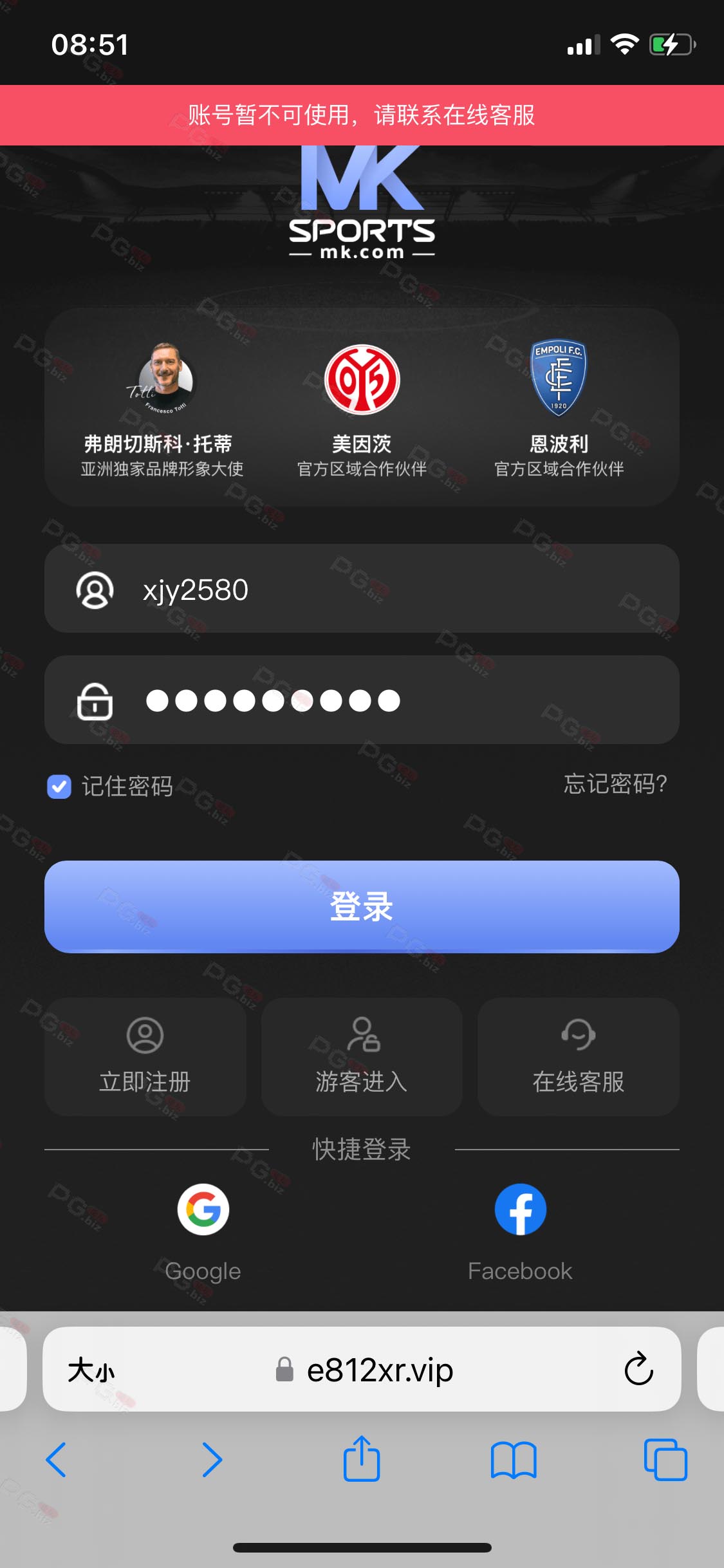Uncheck the 记住密码 checkbox
The width and height of the screenshot is (724, 1568).
(59, 787)
